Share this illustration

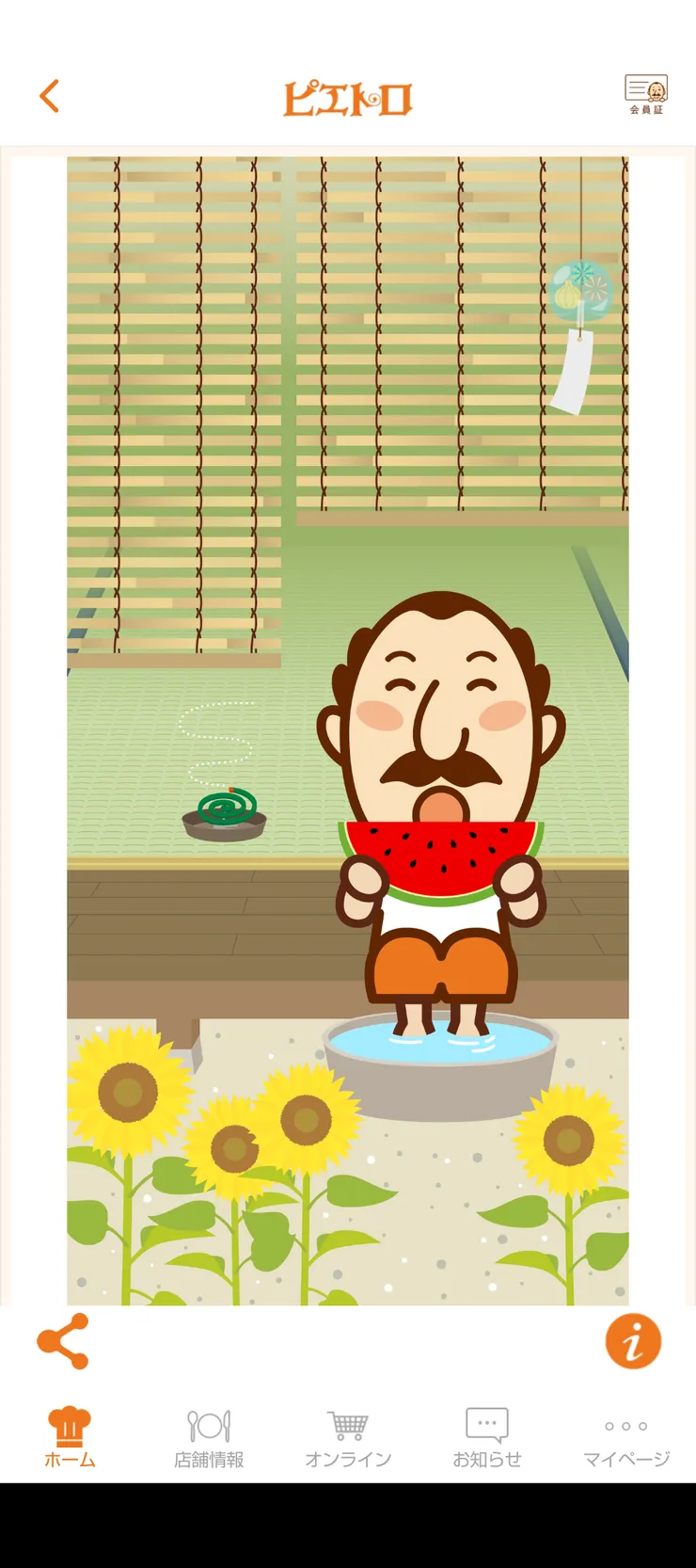[x=63, y=1341]
